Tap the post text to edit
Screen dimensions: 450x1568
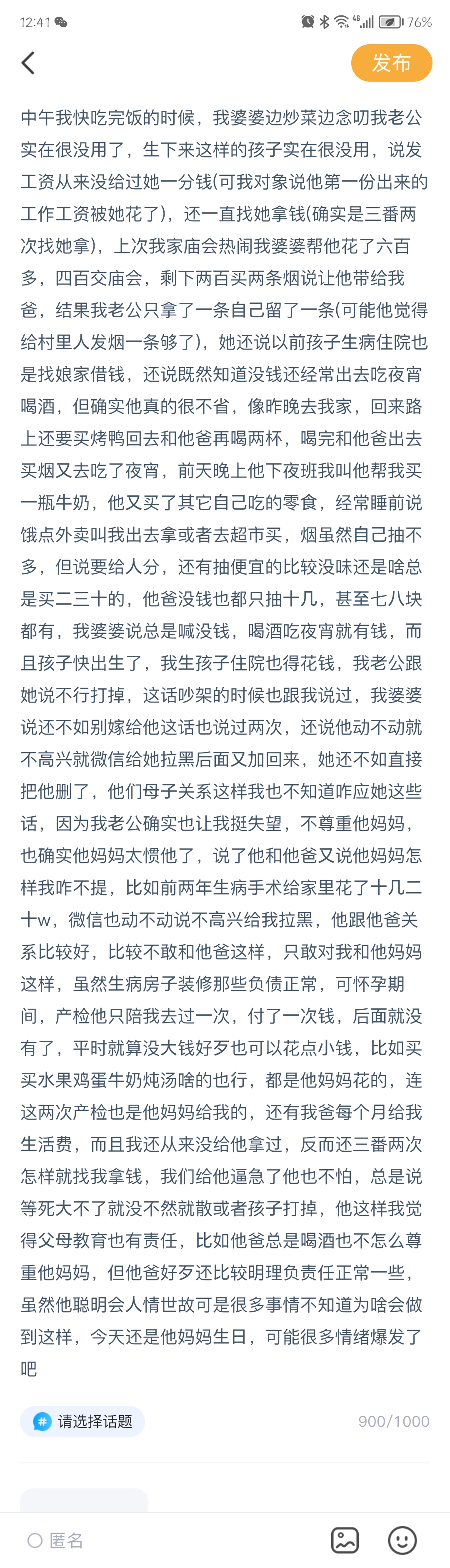point(224,730)
